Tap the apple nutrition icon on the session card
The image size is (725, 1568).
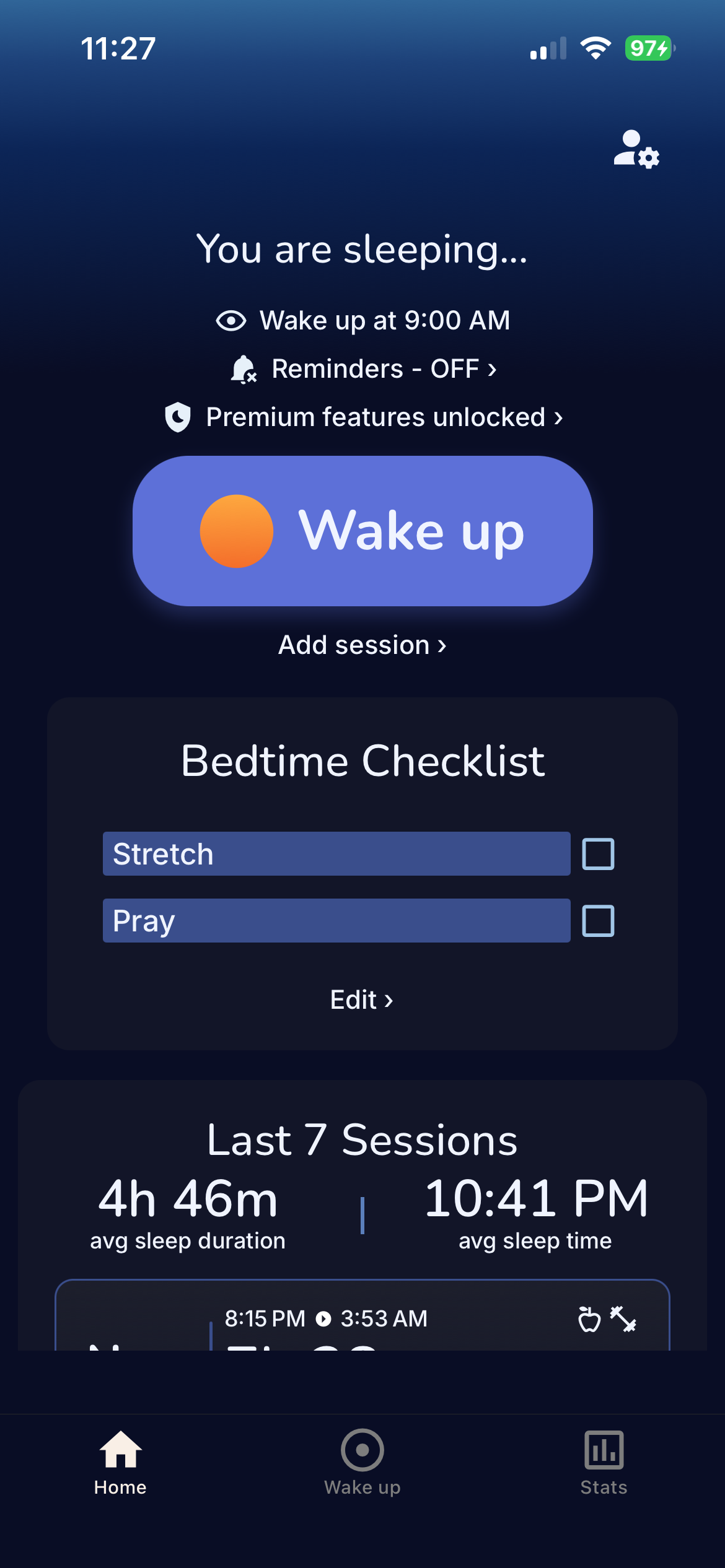point(590,1320)
